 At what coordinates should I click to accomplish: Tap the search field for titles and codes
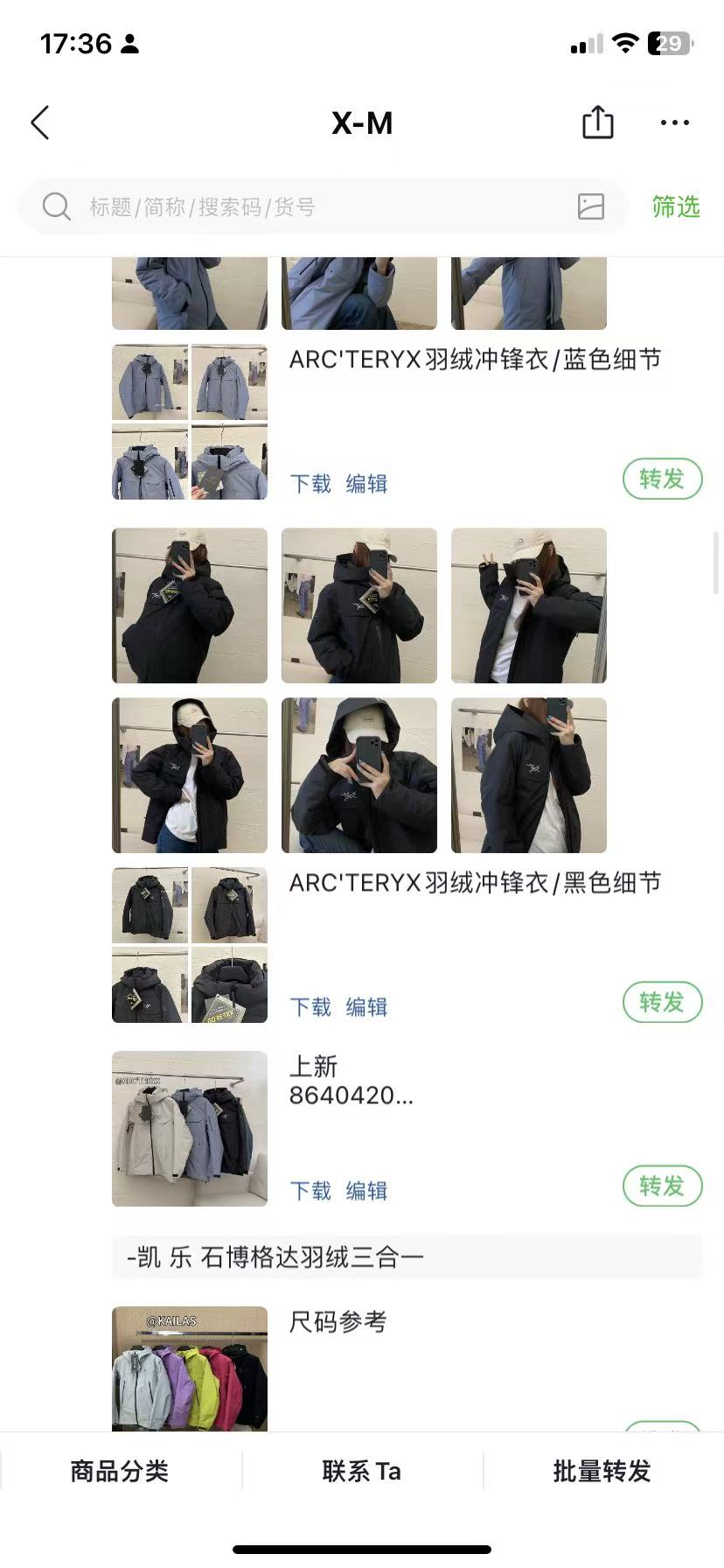306,207
